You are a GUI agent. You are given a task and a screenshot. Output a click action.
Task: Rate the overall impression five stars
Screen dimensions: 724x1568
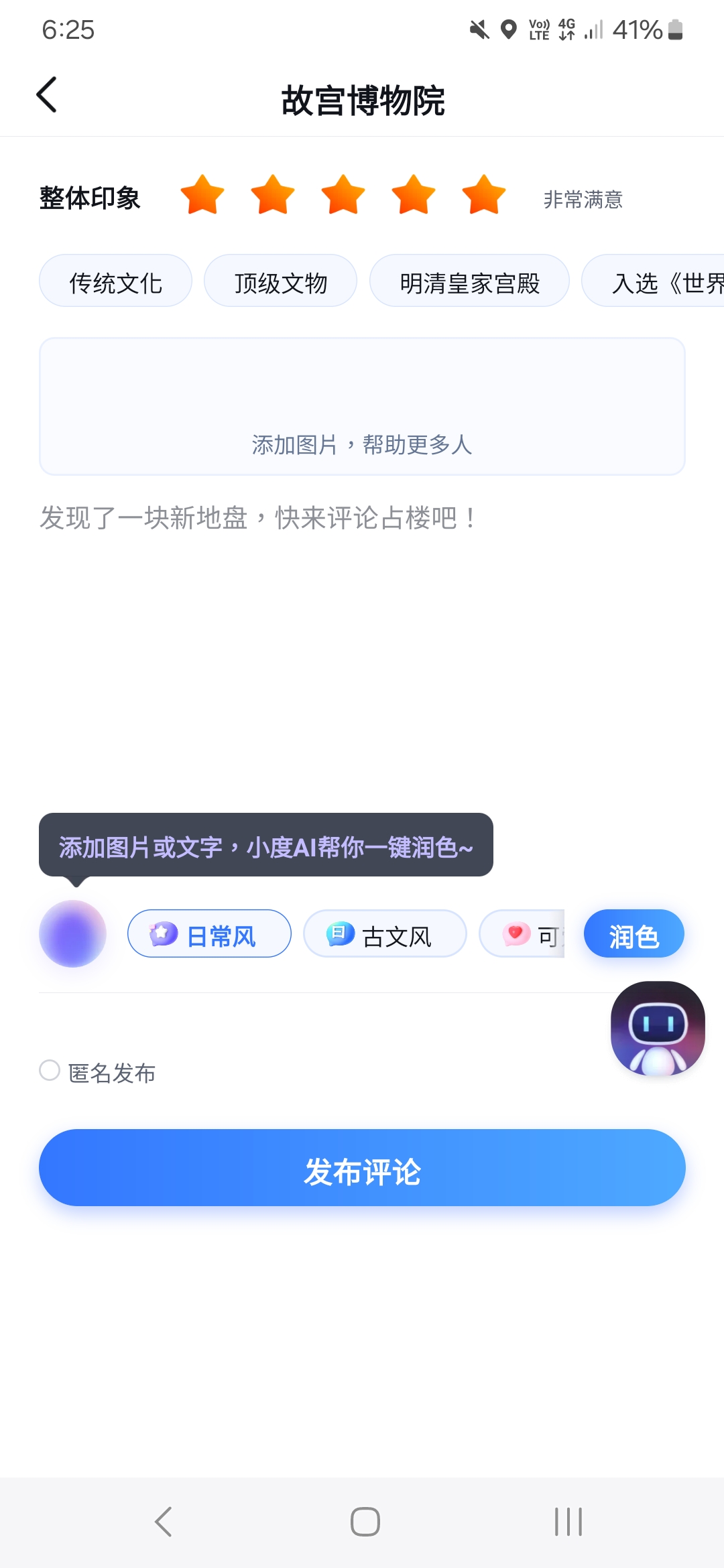pyautogui.click(x=483, y=196)
